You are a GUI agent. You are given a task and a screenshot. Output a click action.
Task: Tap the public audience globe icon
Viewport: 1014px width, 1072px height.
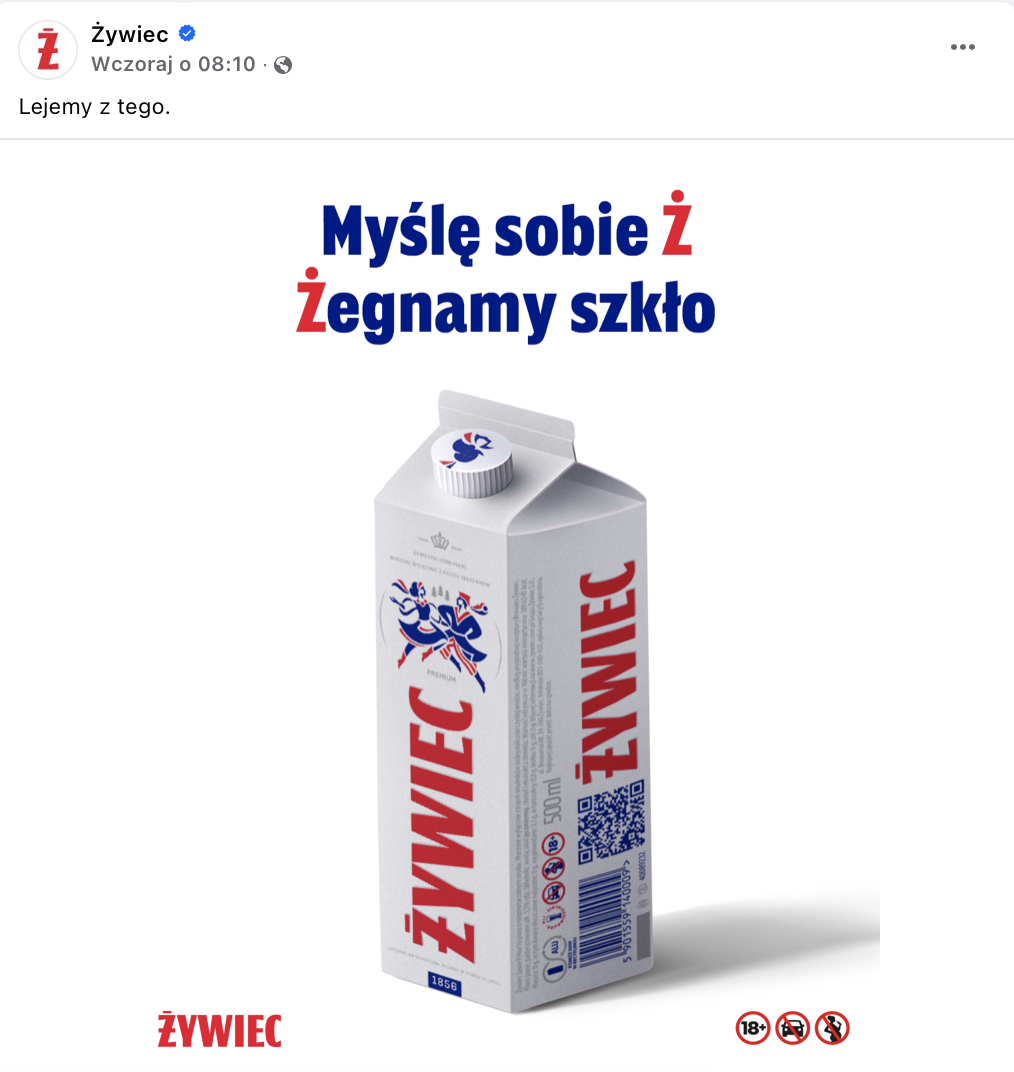(x=283, y=65)
